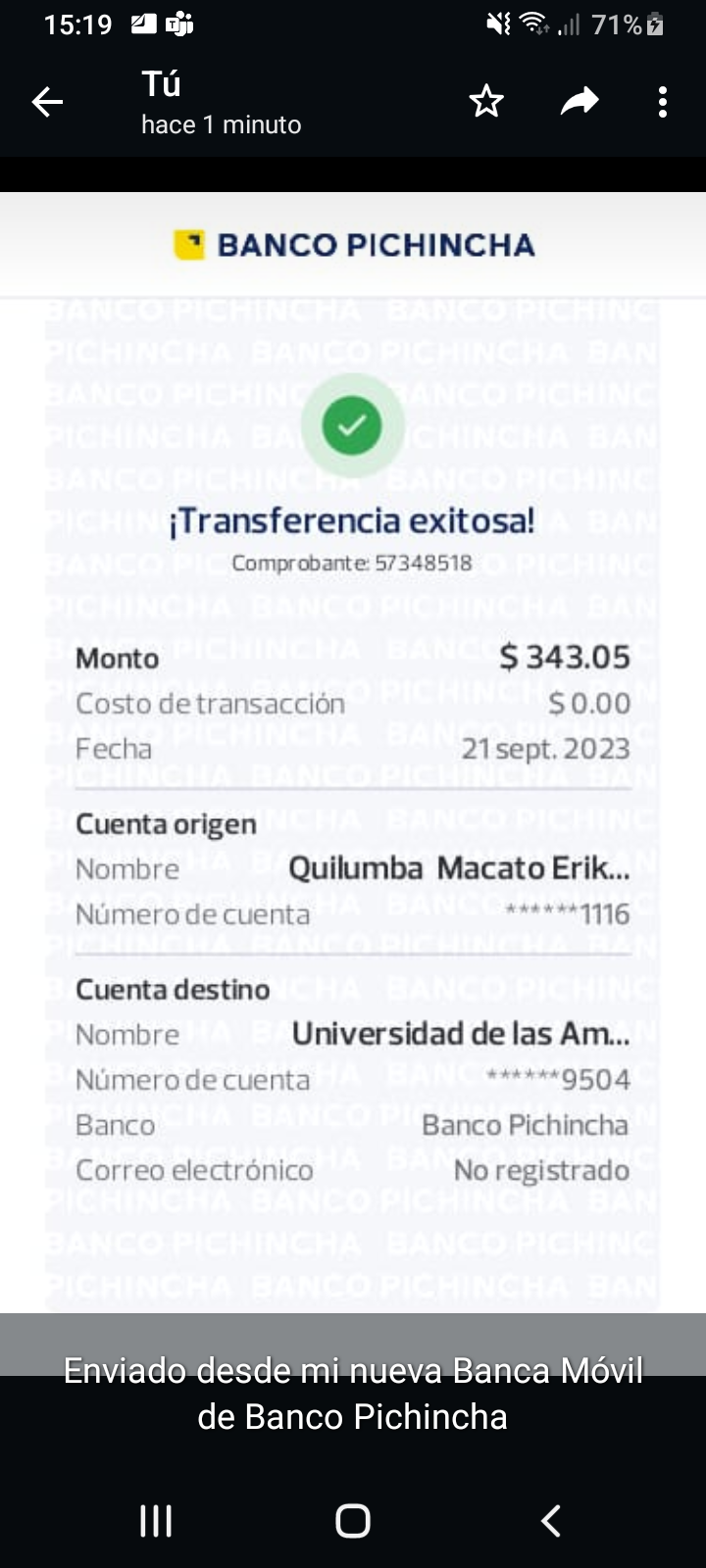Forward this transfer receipt image
706x1568 pixels.
580,101
